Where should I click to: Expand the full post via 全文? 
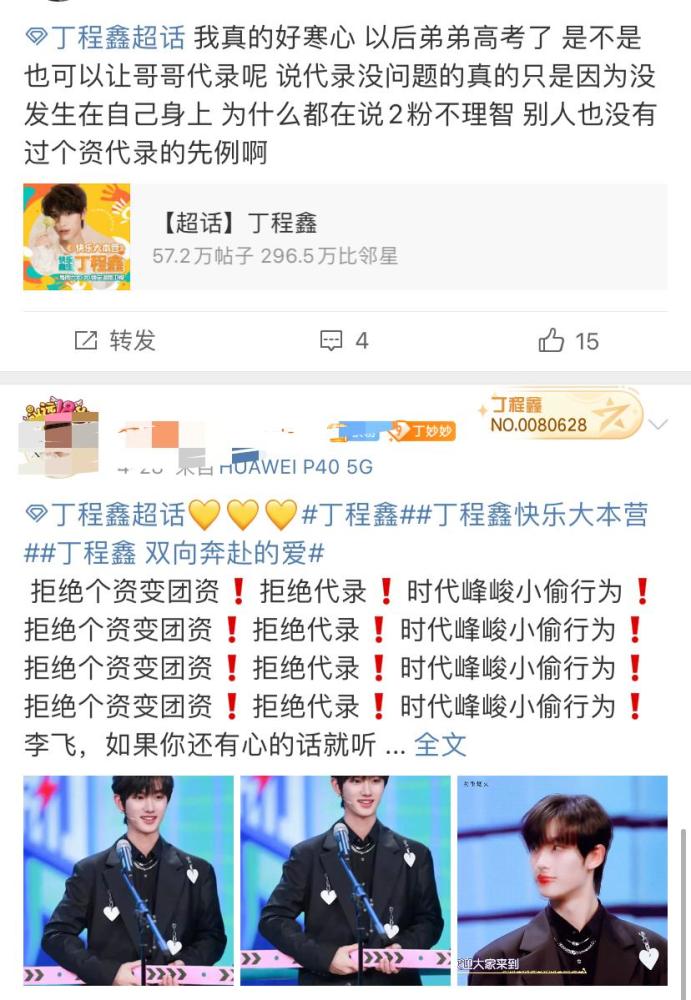[x=440, y=744]
